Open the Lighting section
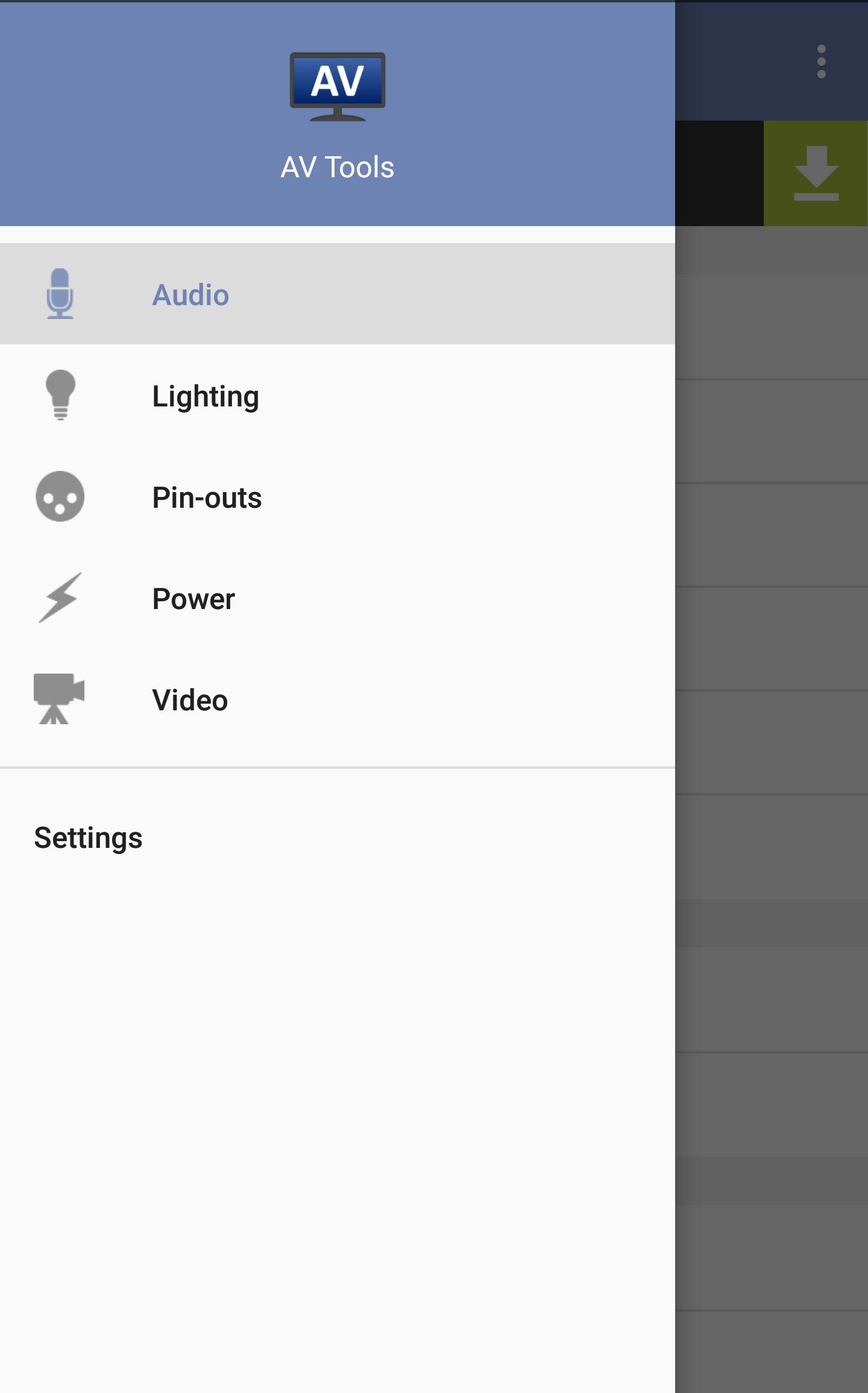Screen dimensions: 868x1393 (338, 396)
